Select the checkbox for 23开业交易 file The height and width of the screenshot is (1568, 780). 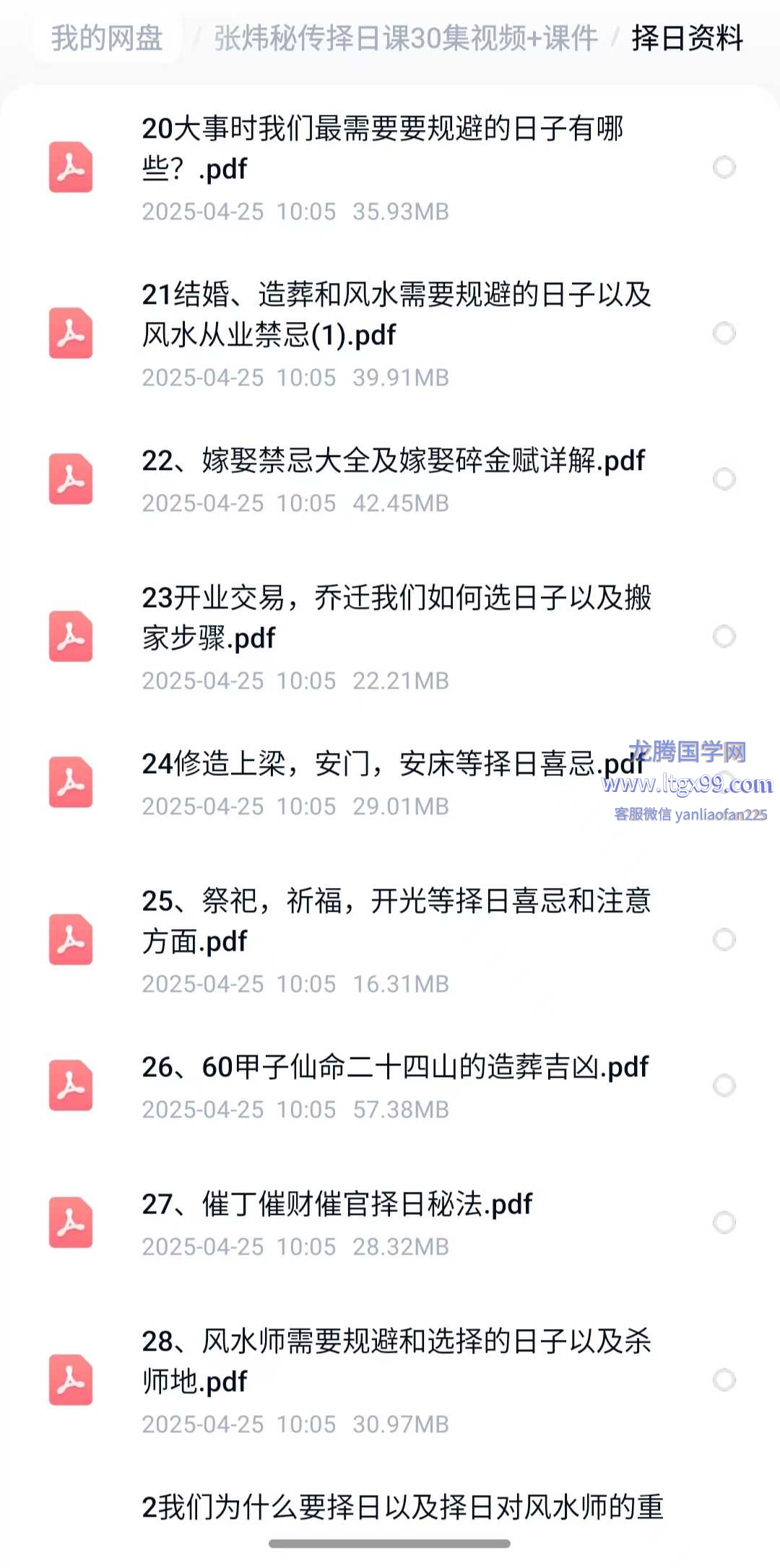[x=724, y=637]
